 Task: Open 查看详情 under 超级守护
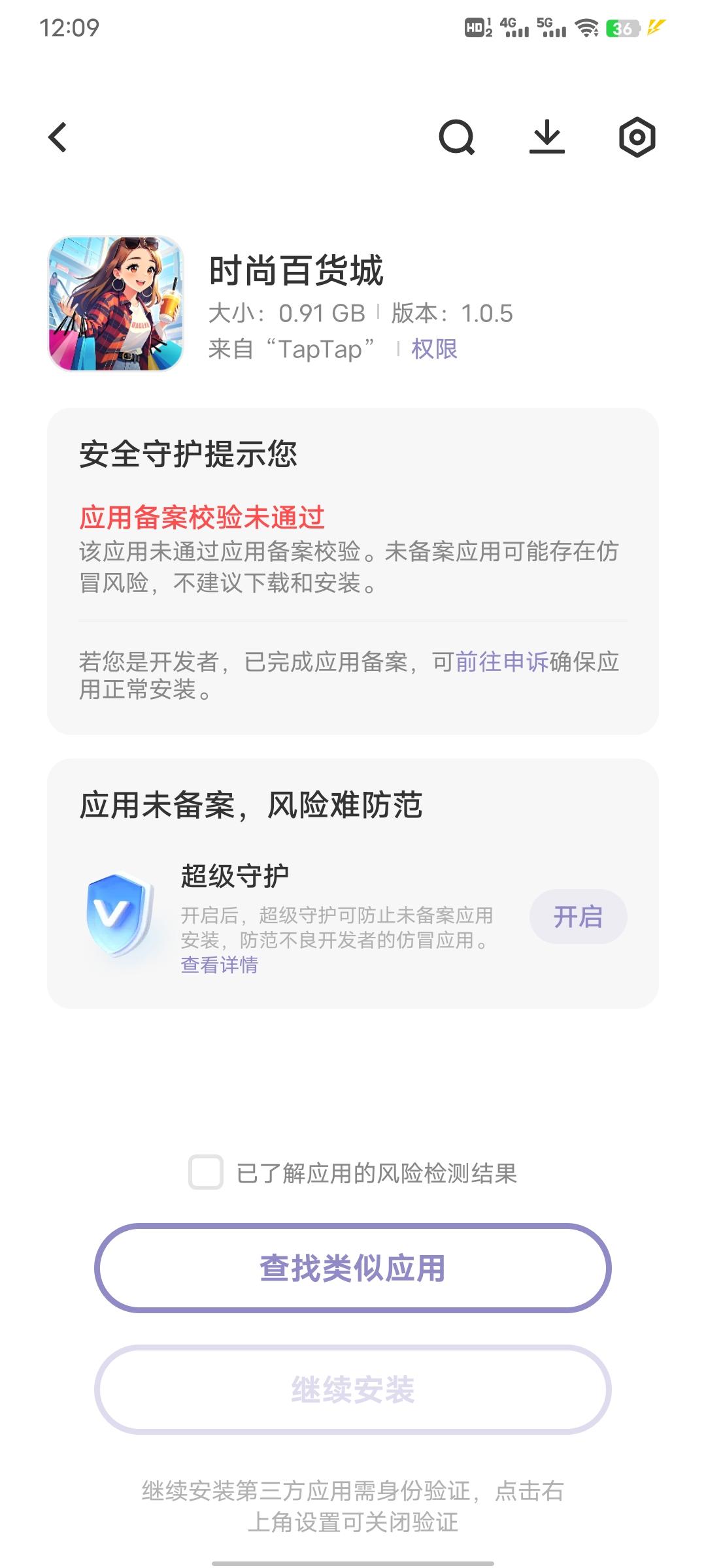(x=220, y=964)
